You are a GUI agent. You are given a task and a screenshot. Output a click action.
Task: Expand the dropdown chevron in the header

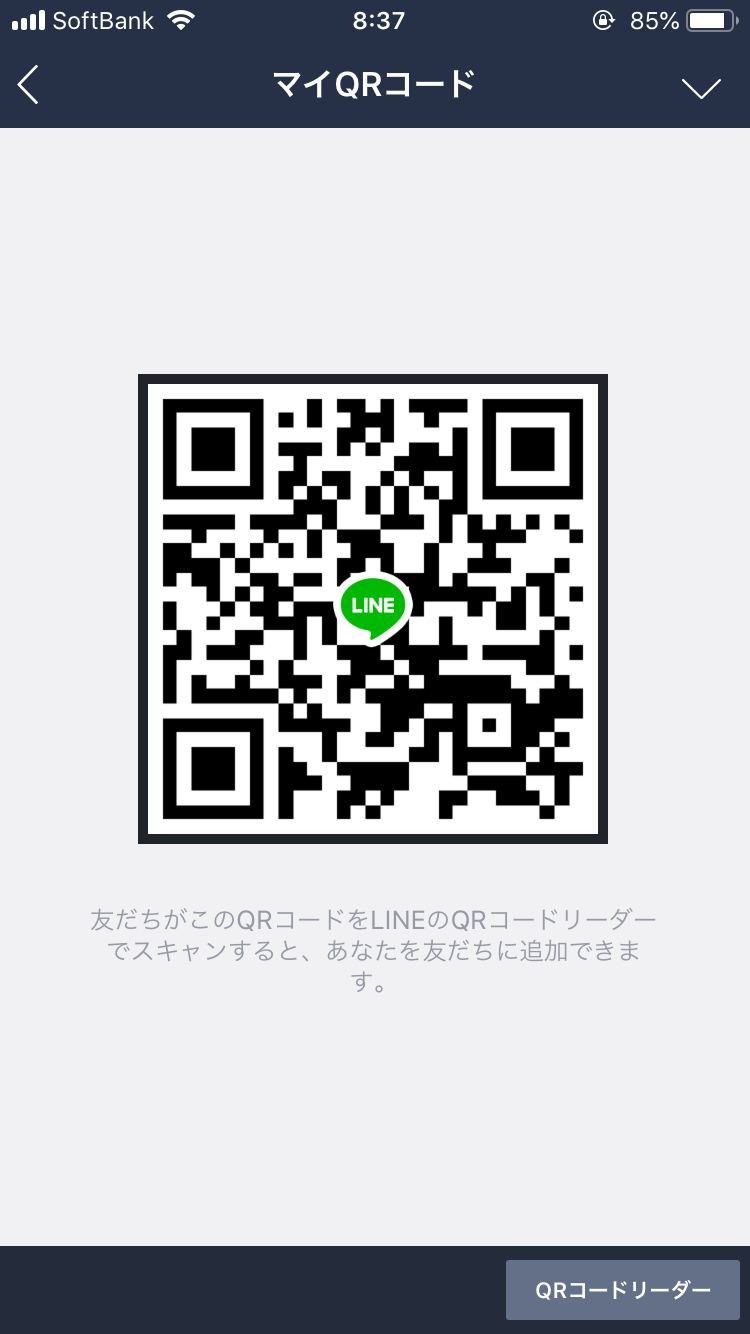click(x=701, y=88)
